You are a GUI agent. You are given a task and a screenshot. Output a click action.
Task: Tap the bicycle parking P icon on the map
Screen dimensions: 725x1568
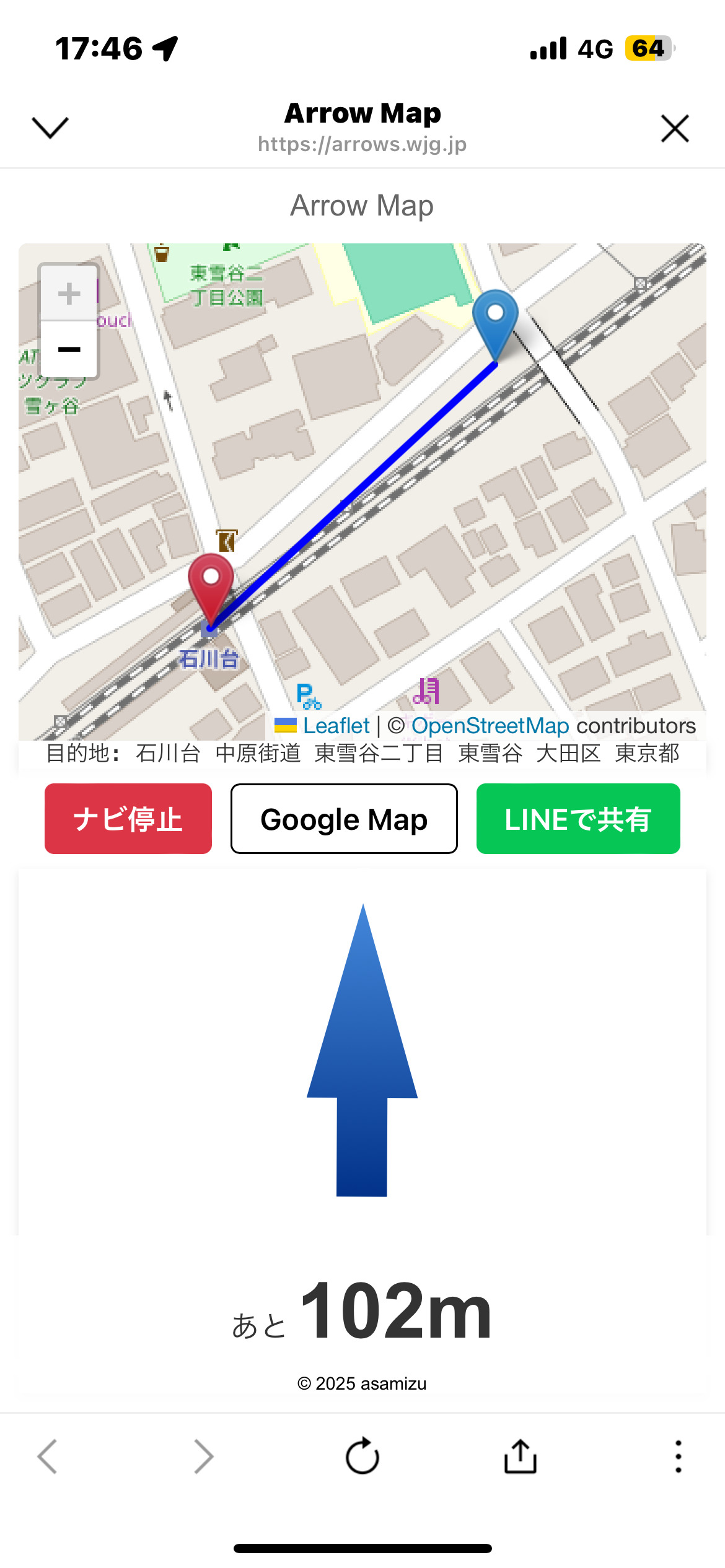pos(307,697)
